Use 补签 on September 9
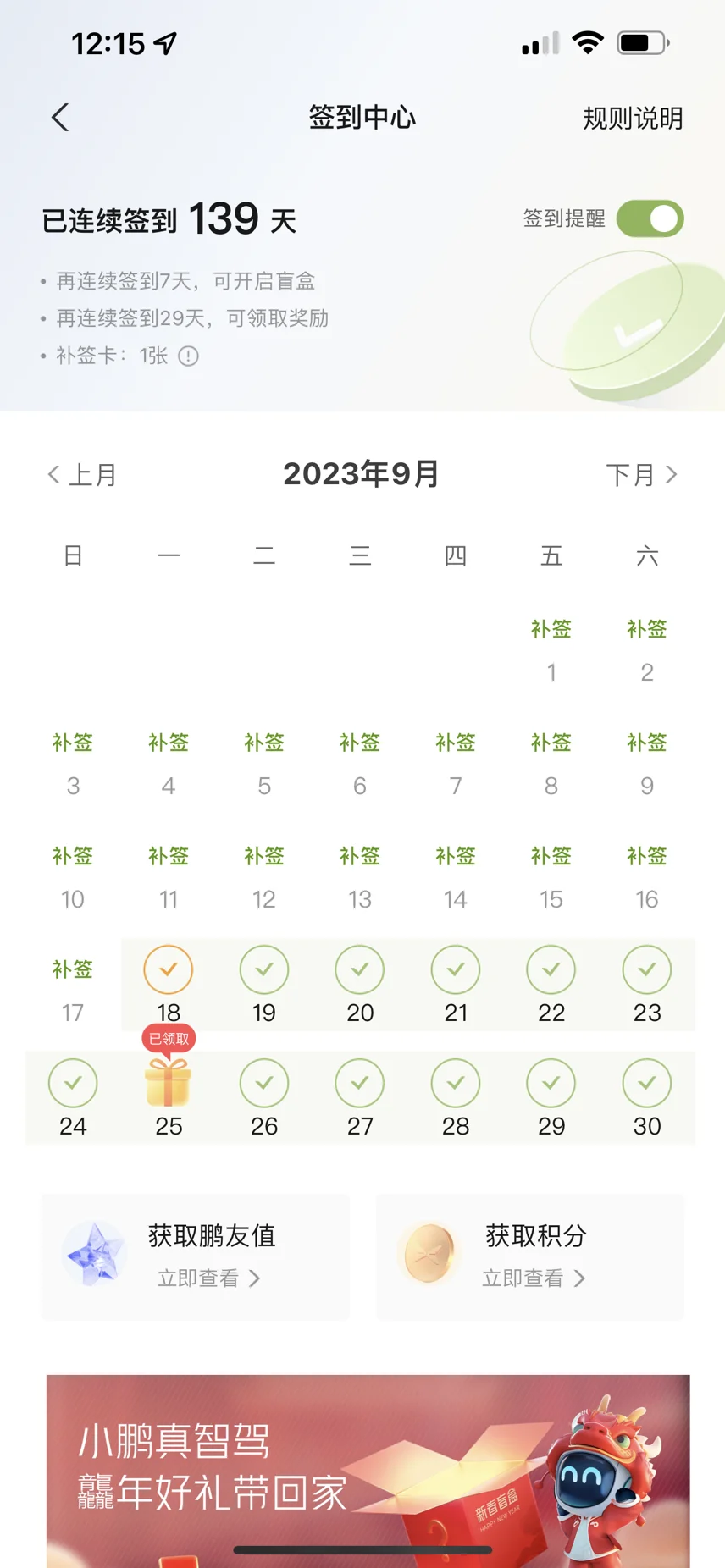The width and height of the screenshot is (725, 1568). click(647, 743)
